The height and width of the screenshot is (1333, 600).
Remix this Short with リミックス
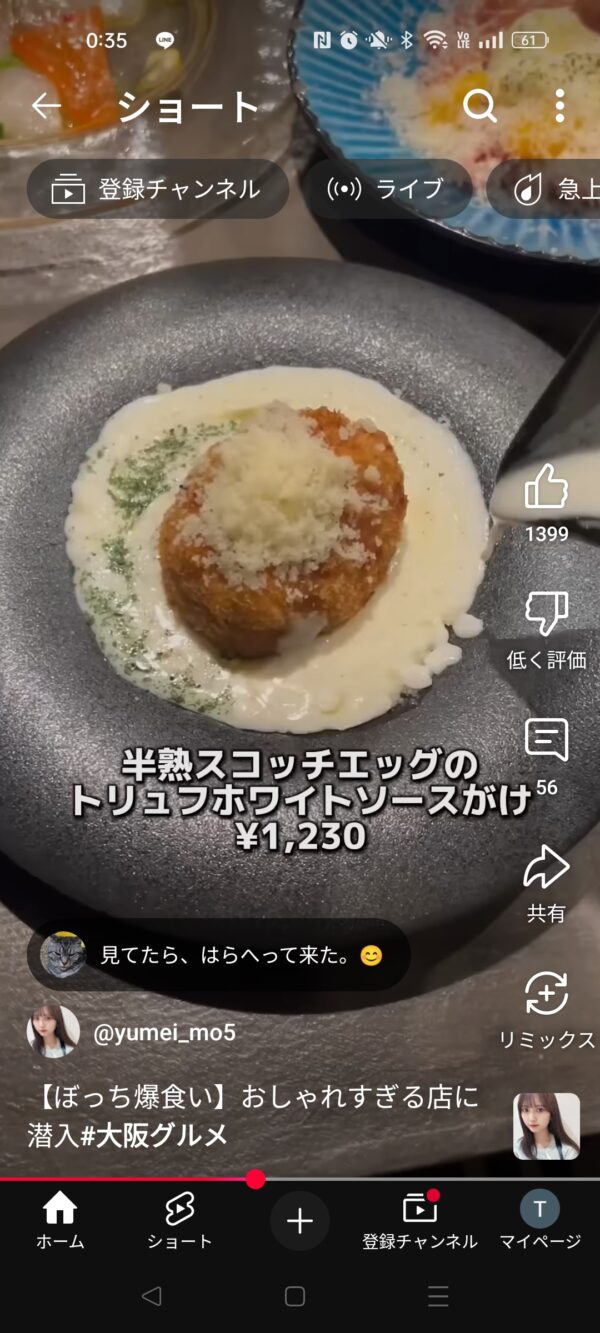coord(546,995)
